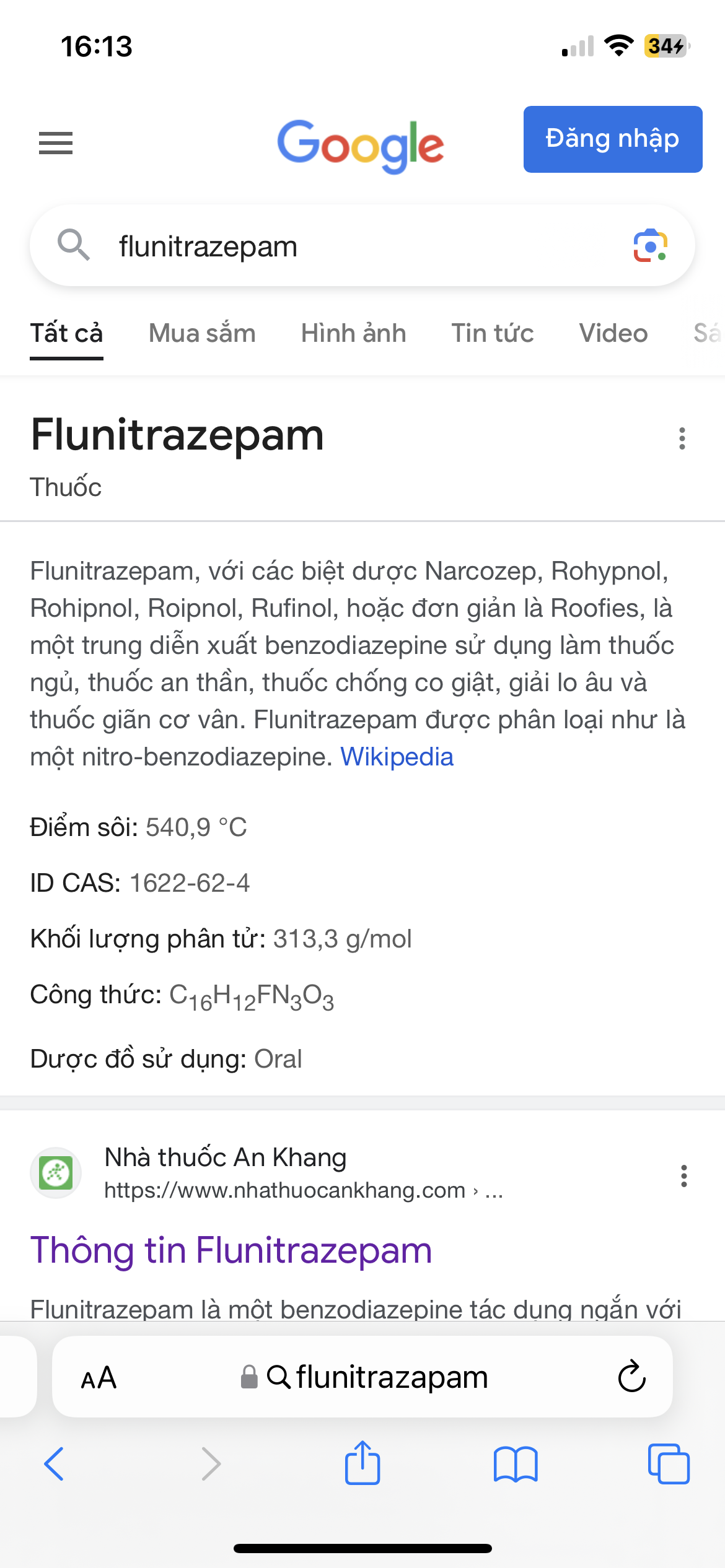Edit the flunitrazepam search query
The image size is (725, 1568).
(x=359, y=246)
